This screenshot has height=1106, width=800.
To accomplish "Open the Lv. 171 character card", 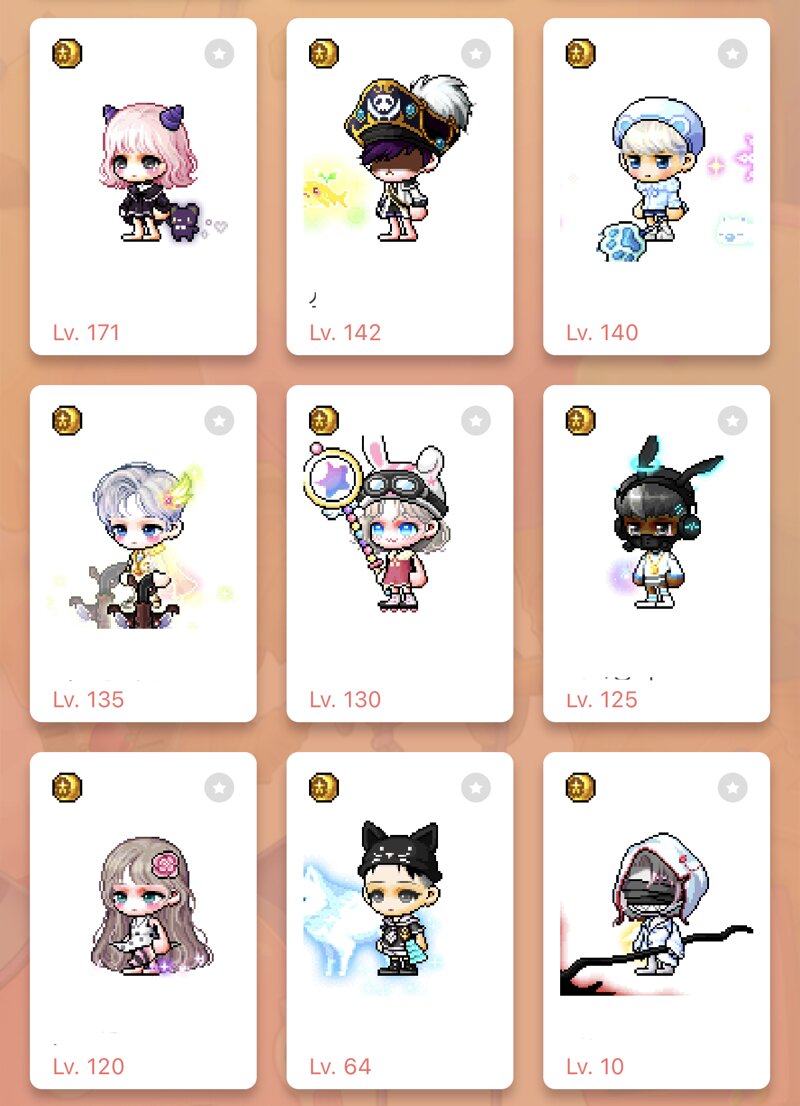I will [143, 186].
